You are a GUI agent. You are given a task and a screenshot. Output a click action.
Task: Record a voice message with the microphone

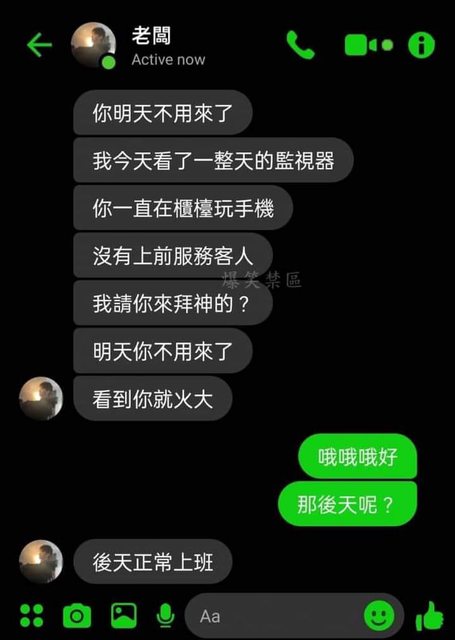click(166, 616)
